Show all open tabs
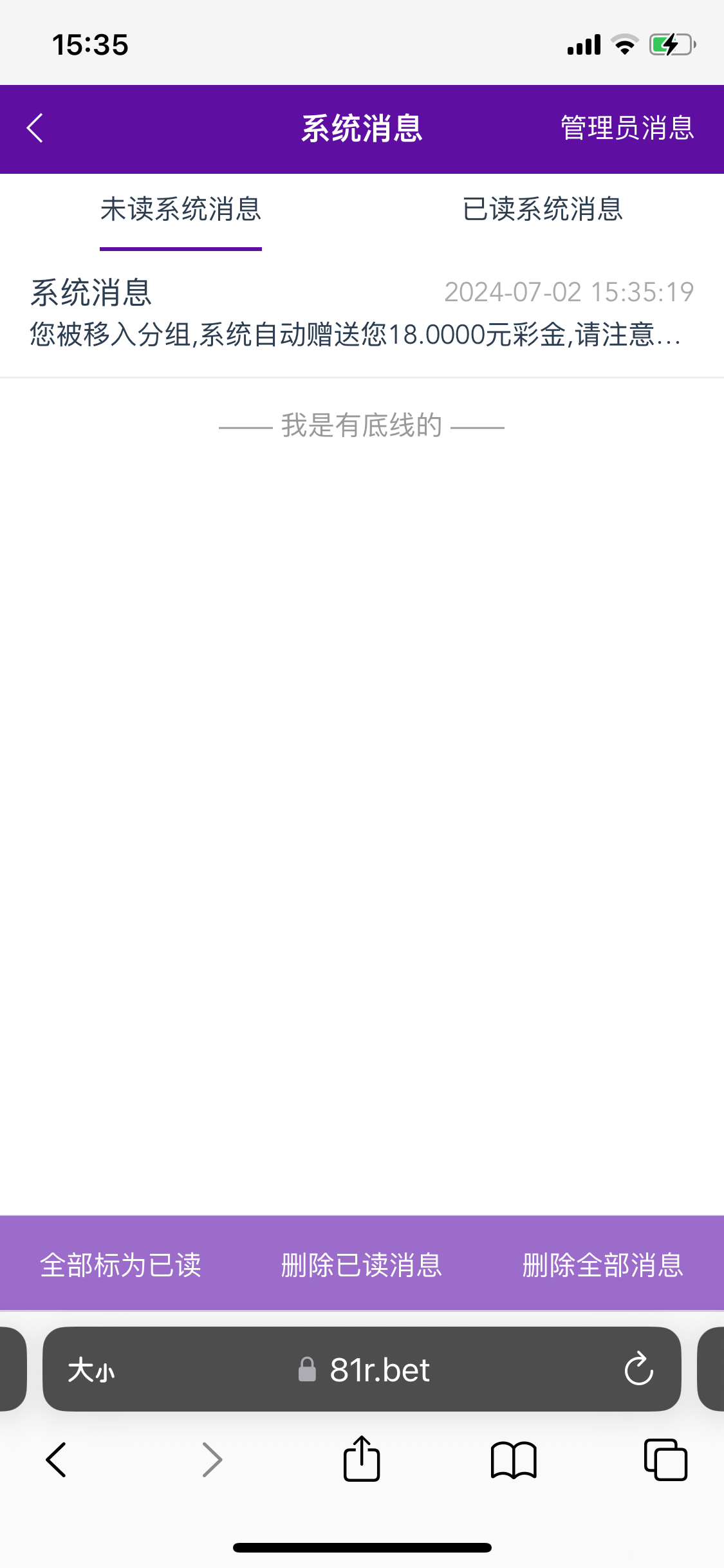 665,1460
